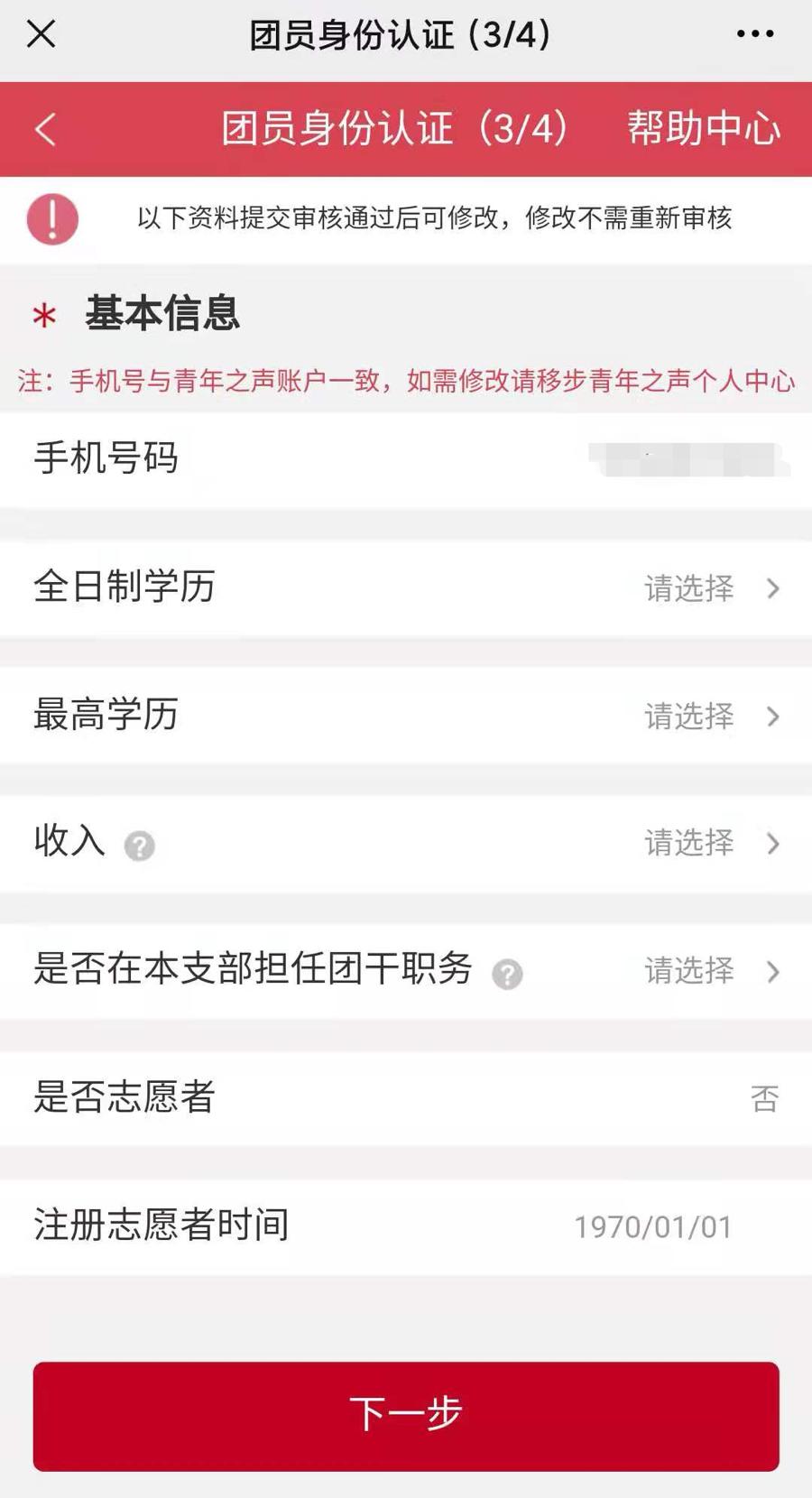Screen dimensions: 812x1498
Task: Choose 最高学历 from picker
Action: point(710,717)
